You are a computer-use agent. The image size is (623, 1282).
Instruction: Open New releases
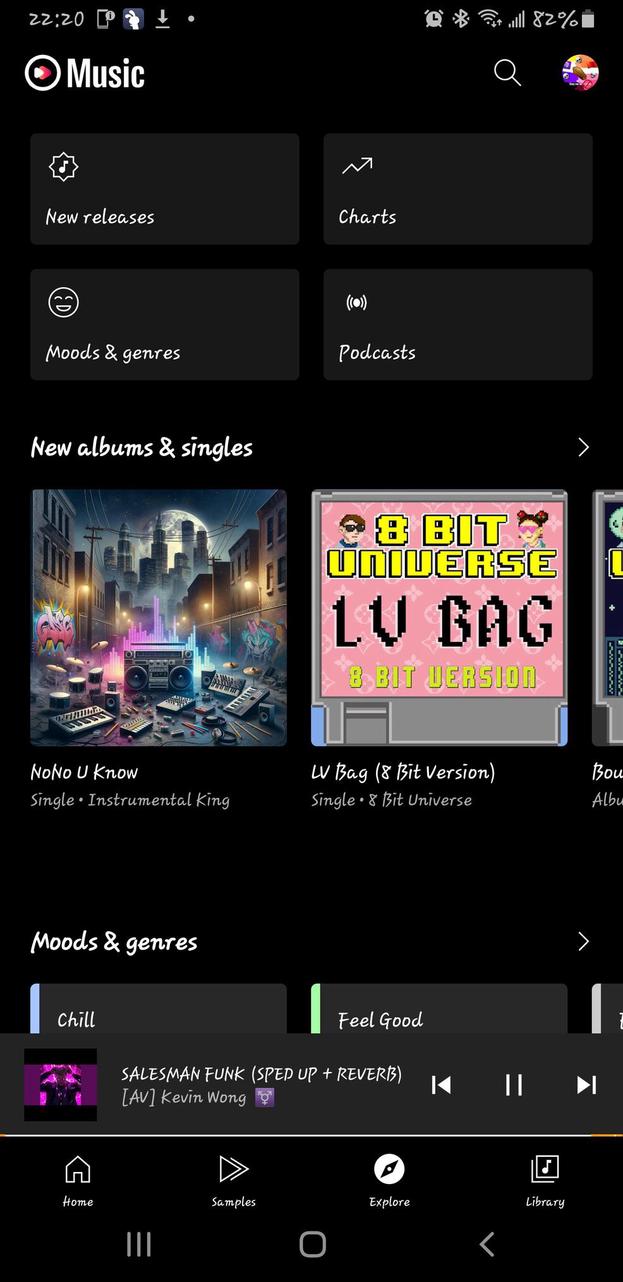164,189
